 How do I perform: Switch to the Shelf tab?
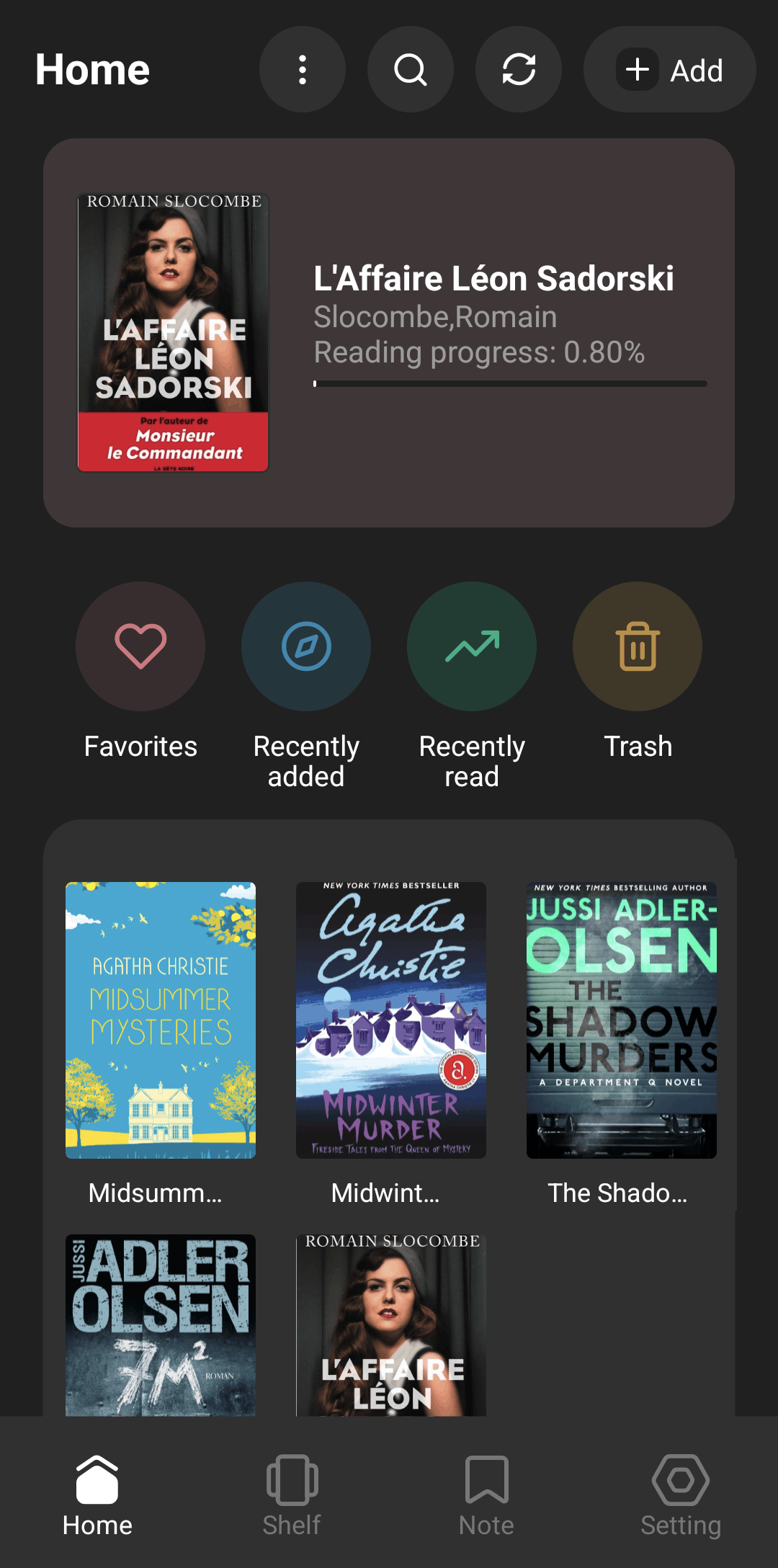click(x=292, y=1494)
